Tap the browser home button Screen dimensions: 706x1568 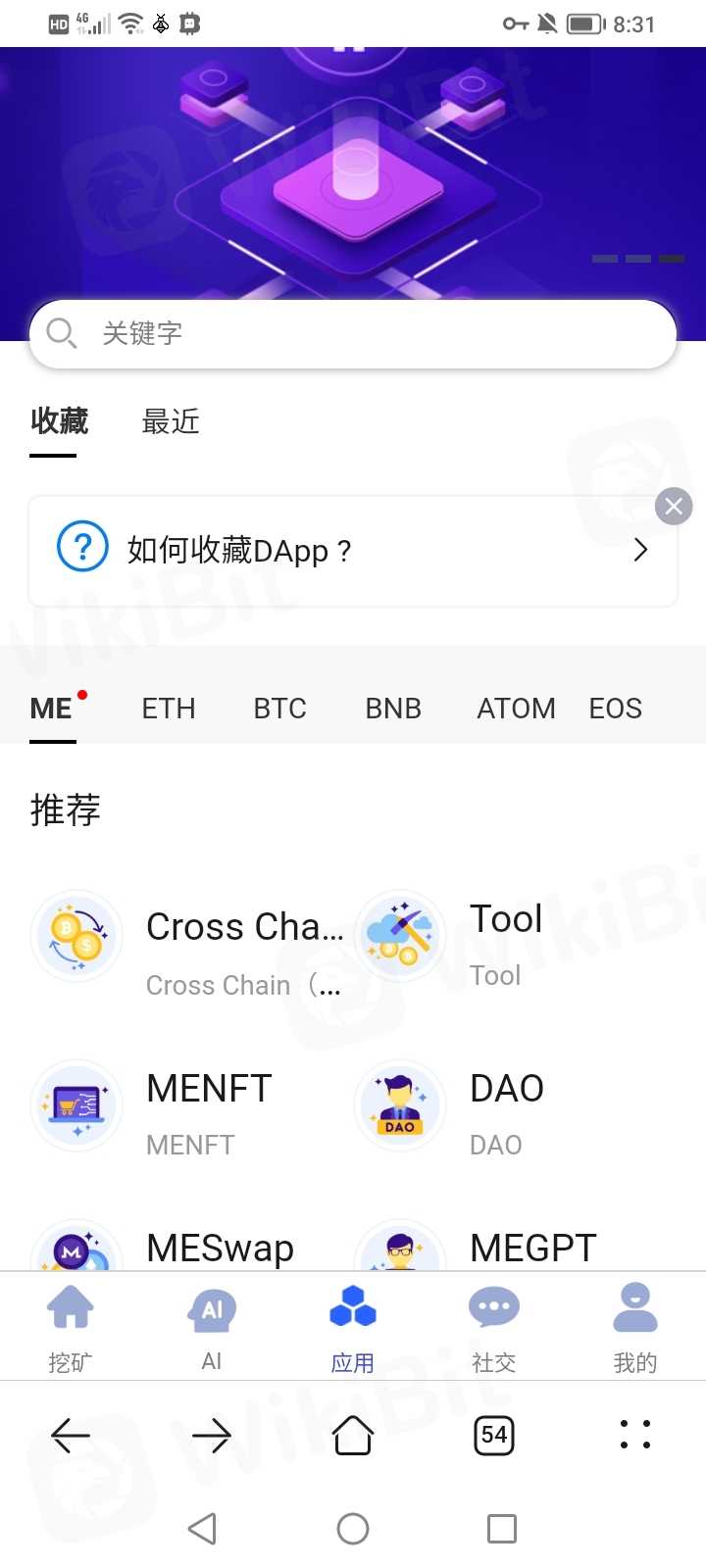(353, 1436)
